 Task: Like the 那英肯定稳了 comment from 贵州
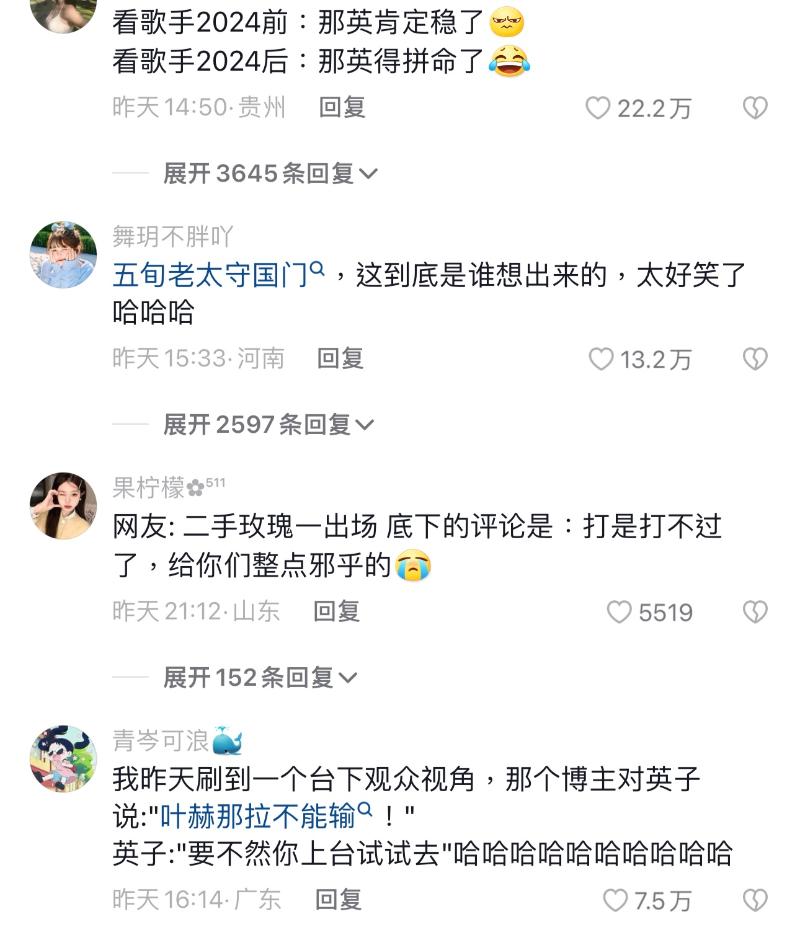(598, 108)
